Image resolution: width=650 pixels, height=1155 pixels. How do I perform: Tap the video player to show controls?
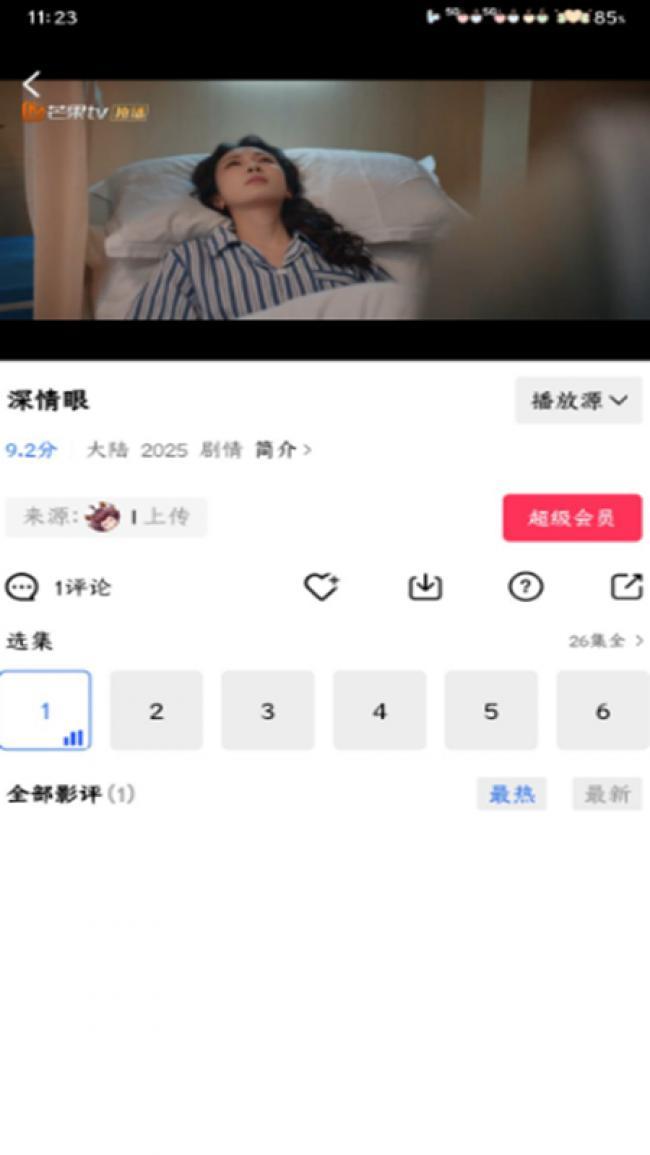pos(325,220)
